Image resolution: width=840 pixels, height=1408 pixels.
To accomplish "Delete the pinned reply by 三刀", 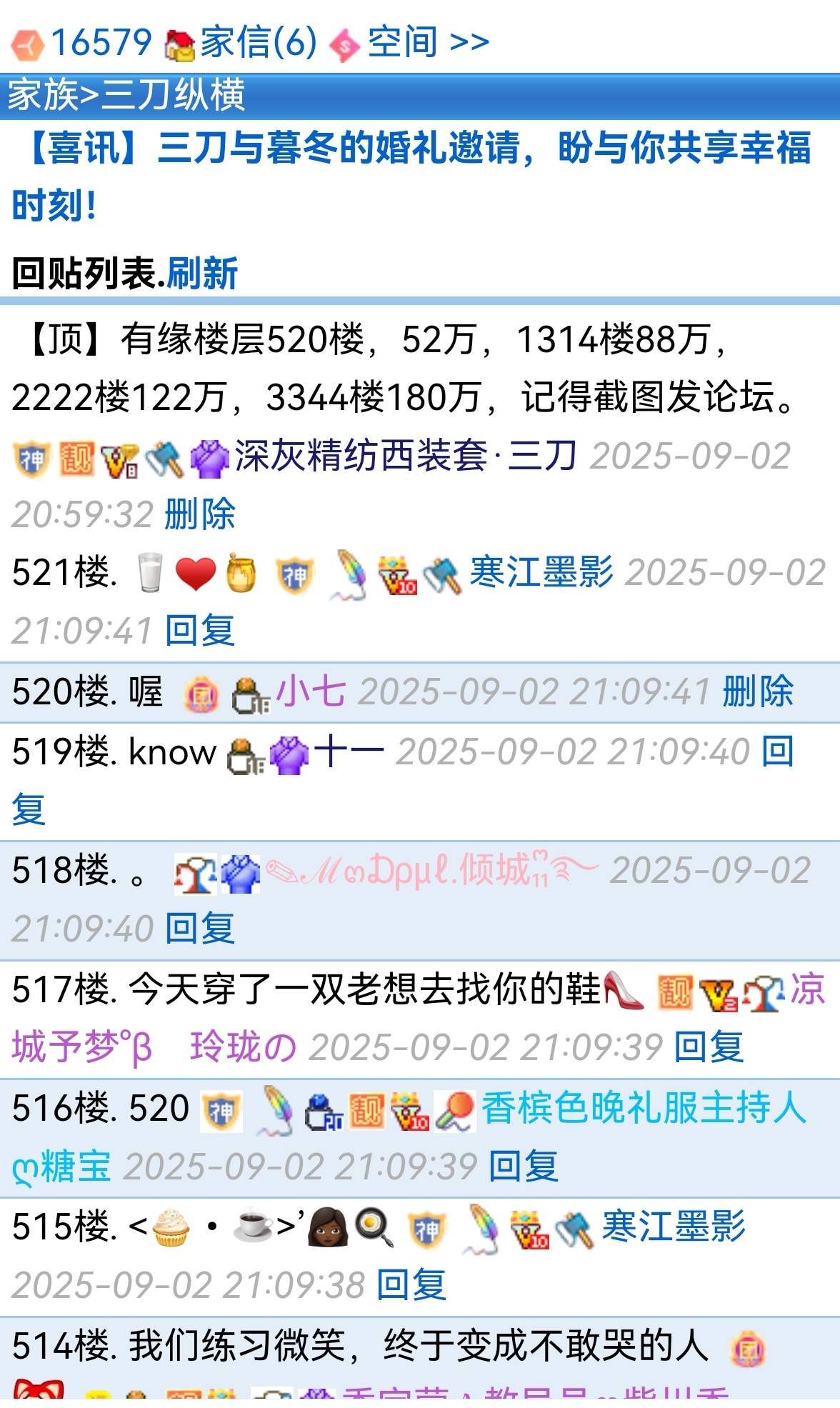I will coord(199,514).
